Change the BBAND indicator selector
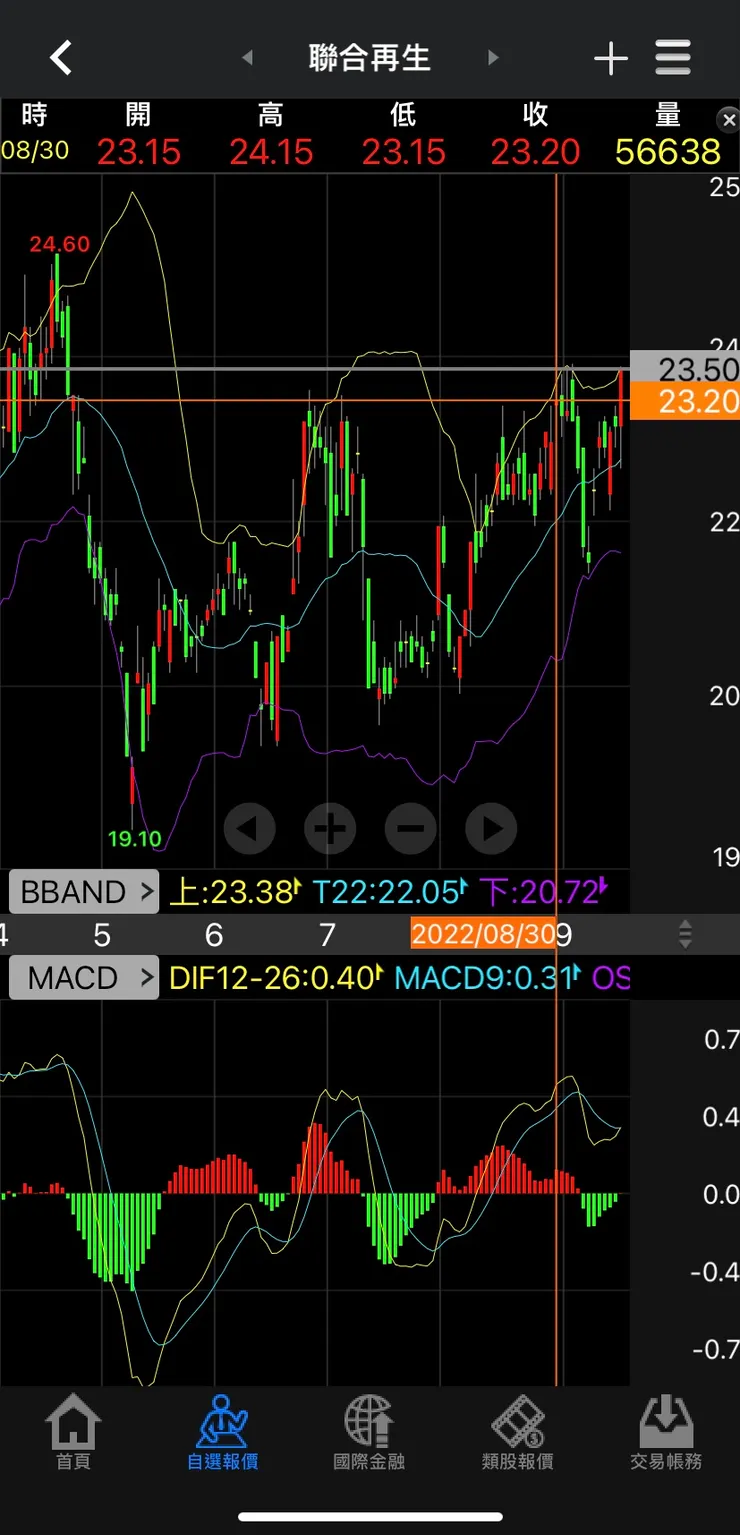The image size is (740, 1535). point(84,891)
